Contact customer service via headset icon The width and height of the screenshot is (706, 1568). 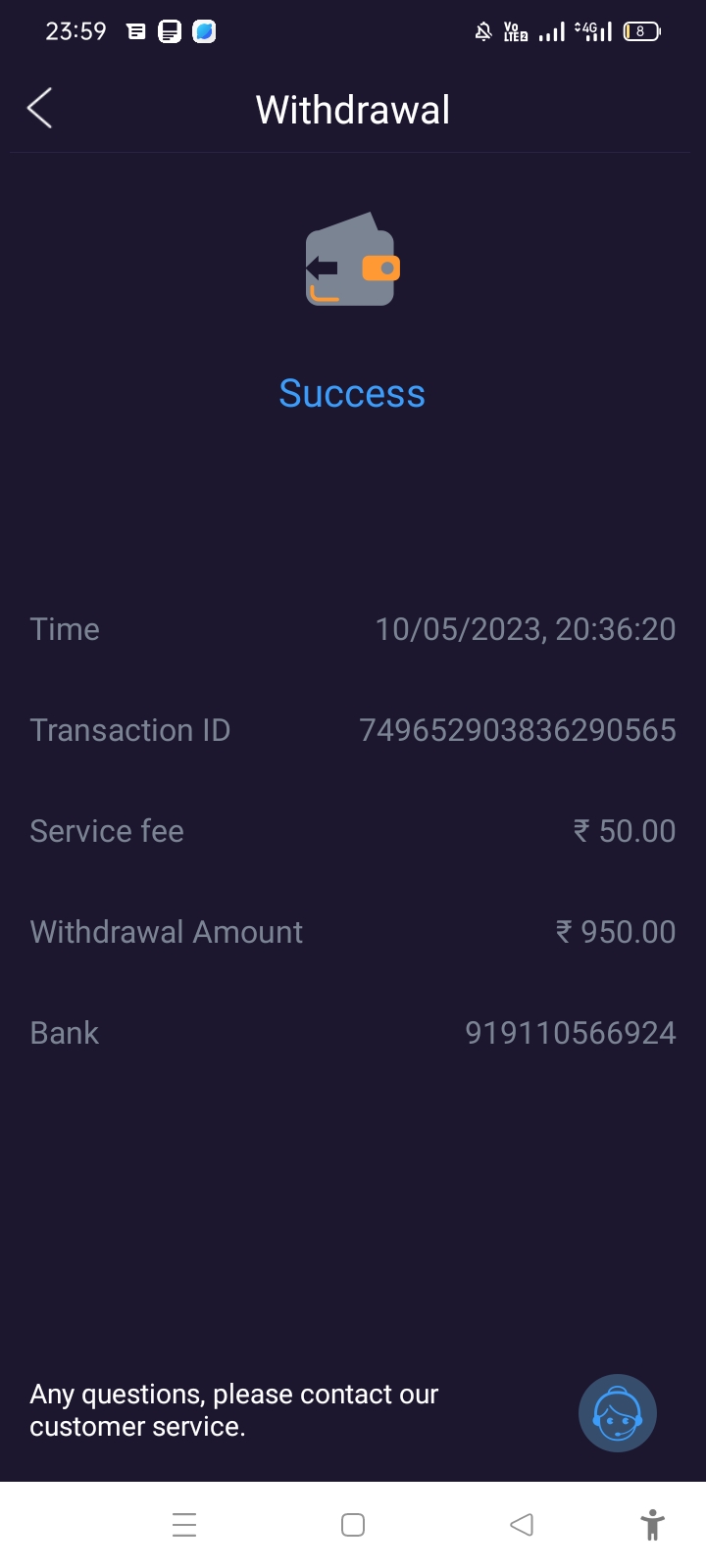click(617, 1413)
